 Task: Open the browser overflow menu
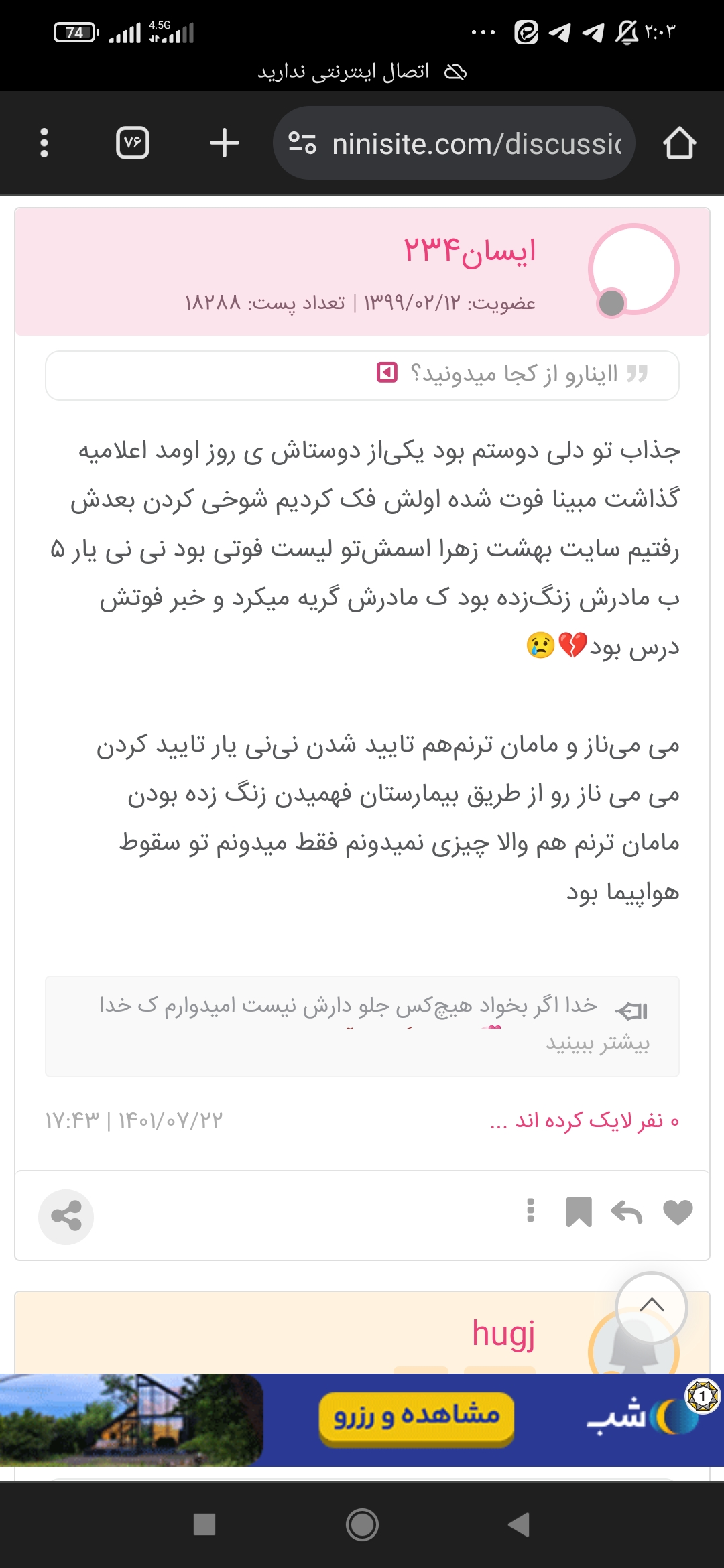point(44,143)
